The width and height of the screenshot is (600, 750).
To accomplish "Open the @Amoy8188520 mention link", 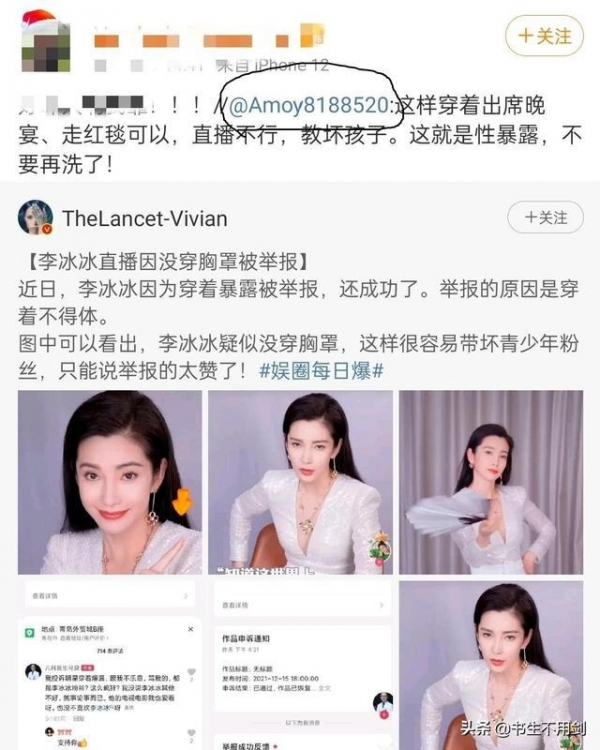I will (x=308, y=104).
